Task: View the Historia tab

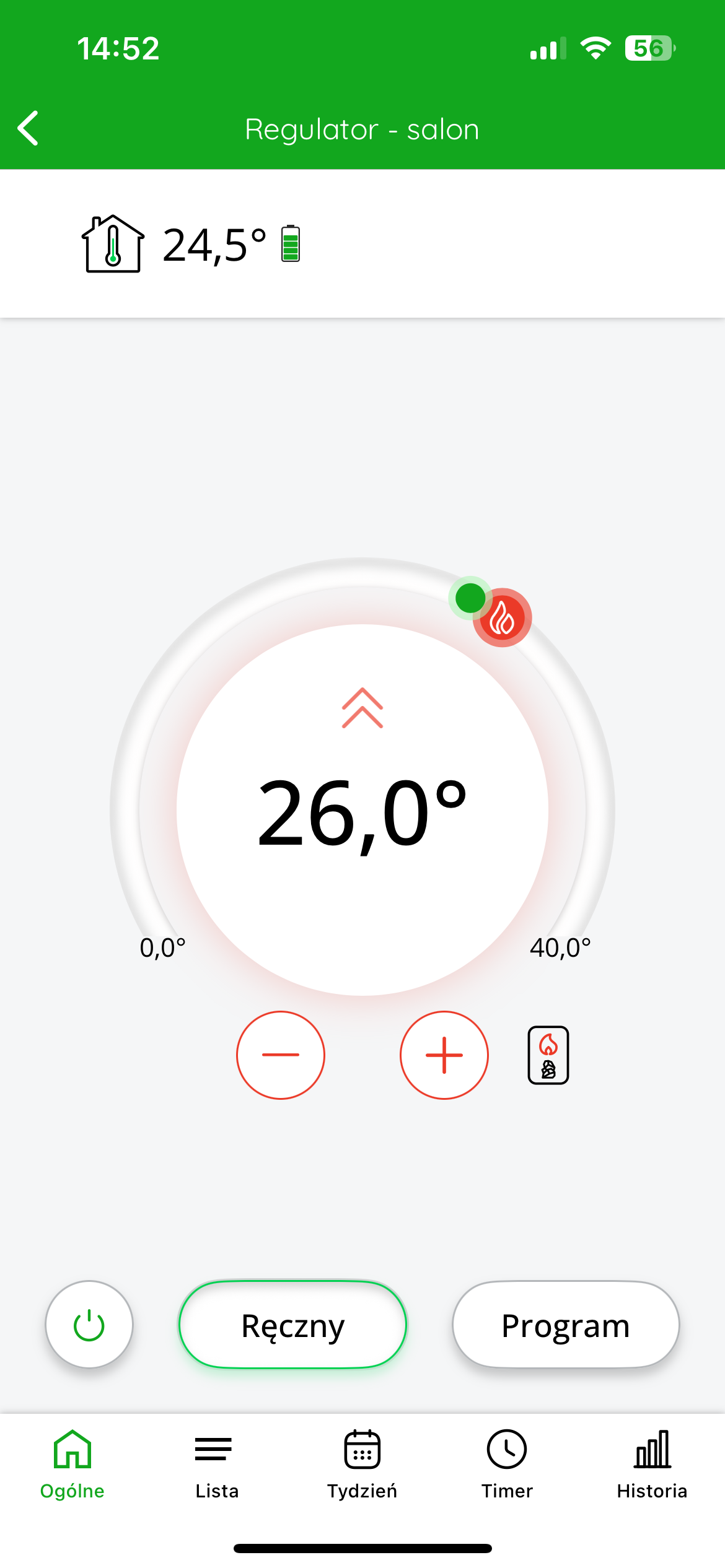Action: coord(652,1465)
